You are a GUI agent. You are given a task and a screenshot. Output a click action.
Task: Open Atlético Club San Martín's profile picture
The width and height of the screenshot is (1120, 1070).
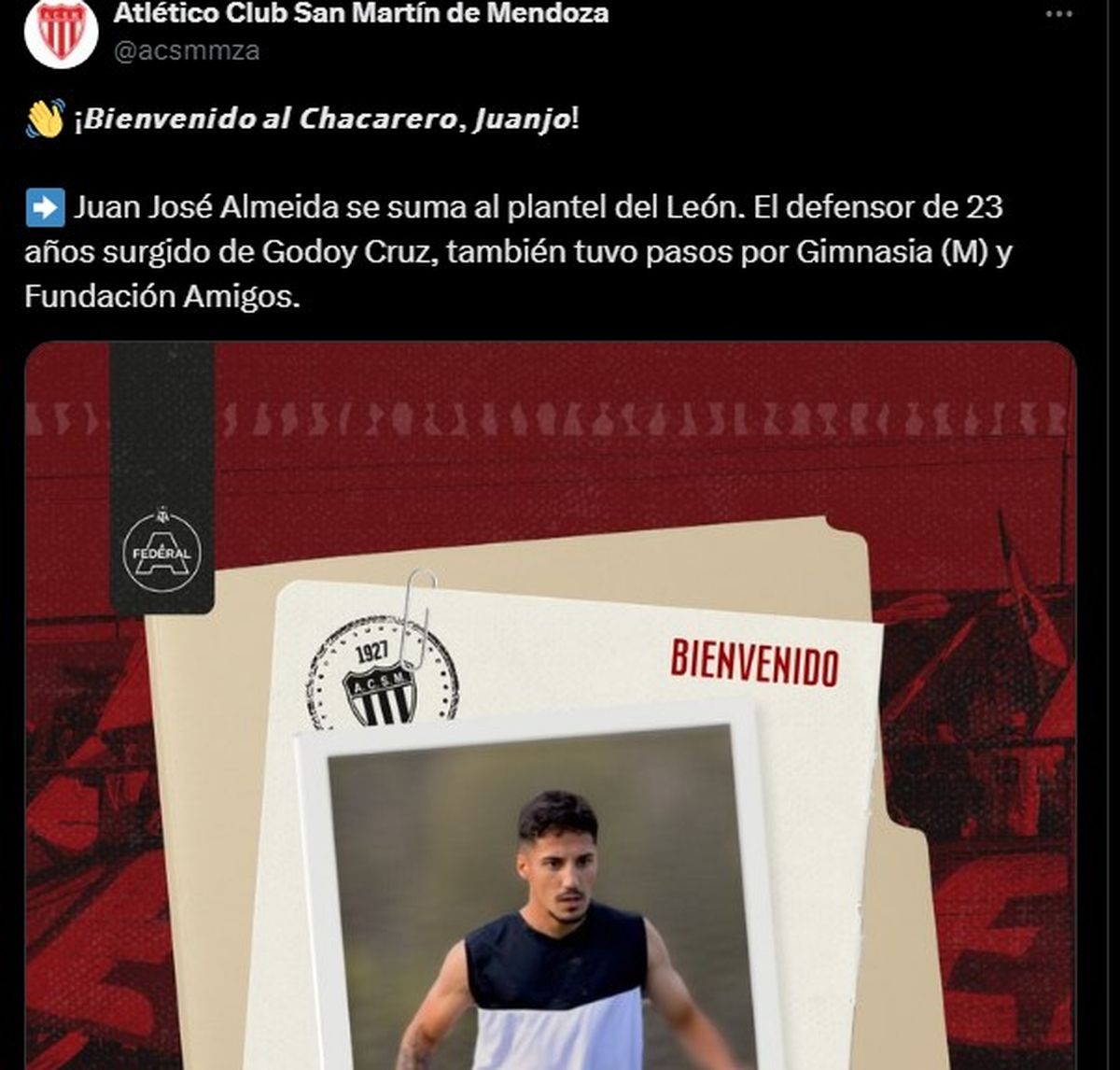point(62,32)
